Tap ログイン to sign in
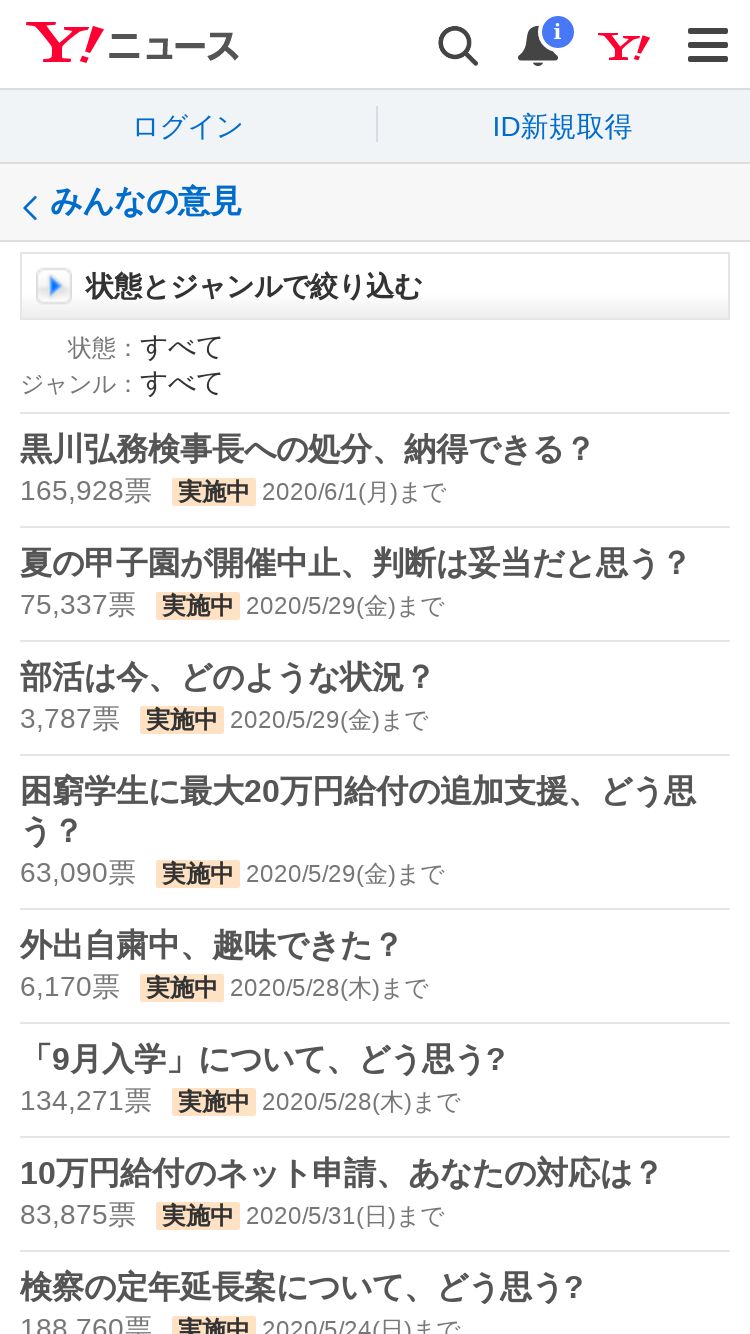This screenshot has height=1334, width=750. tap(188, 127)
